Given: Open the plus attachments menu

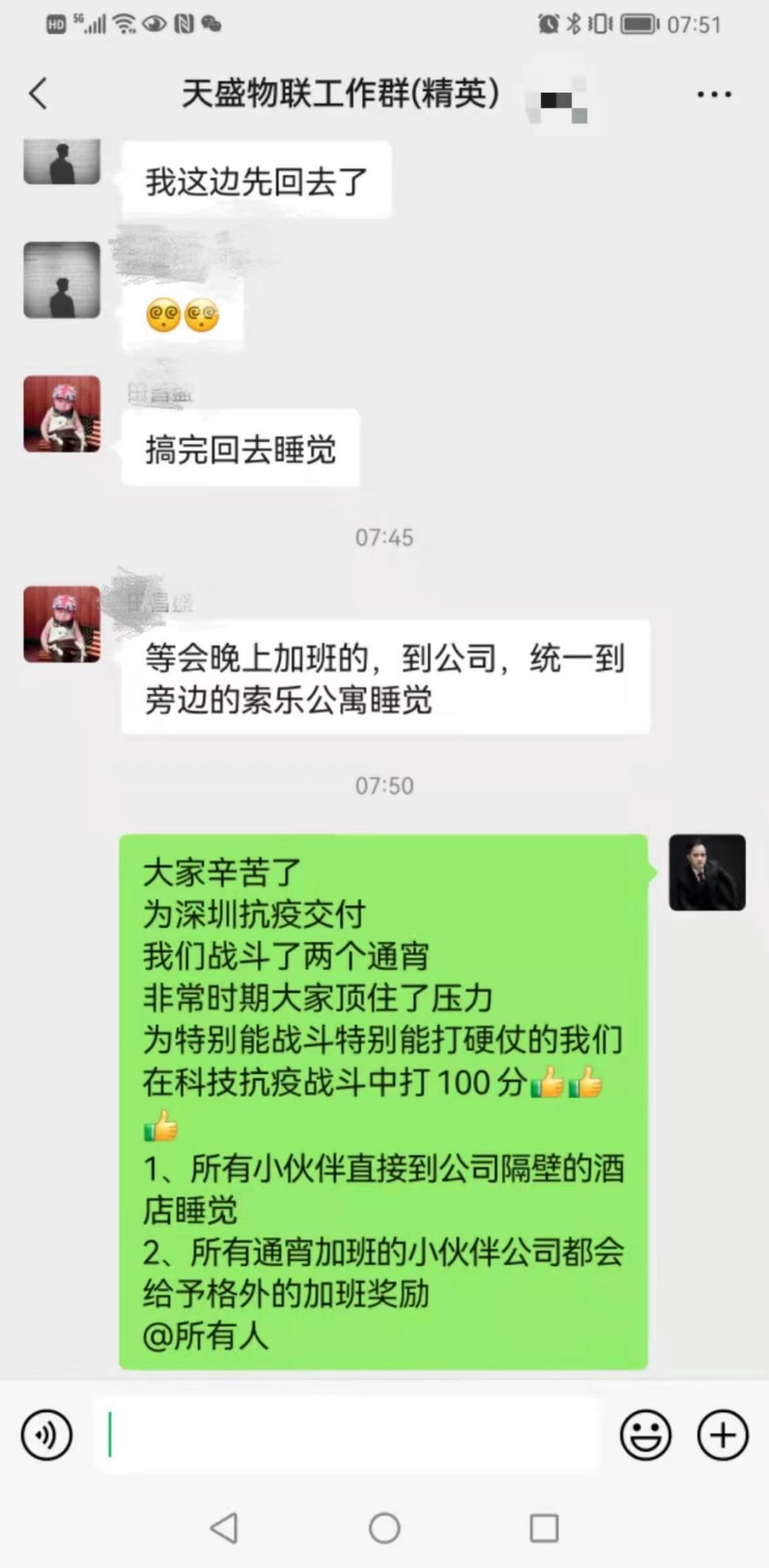Looking at the screenshot, I should point(722,1435).
